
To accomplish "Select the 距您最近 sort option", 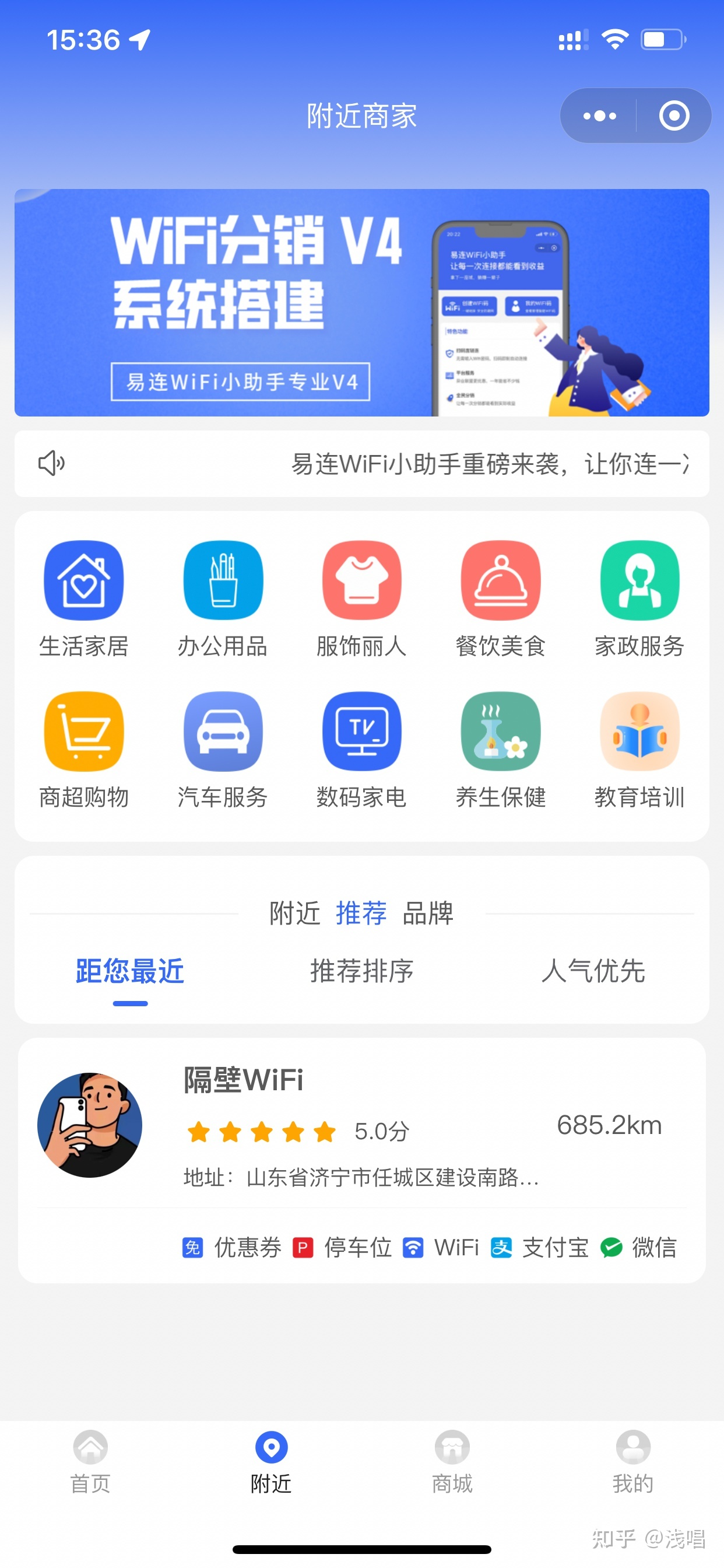I will 129,971.
